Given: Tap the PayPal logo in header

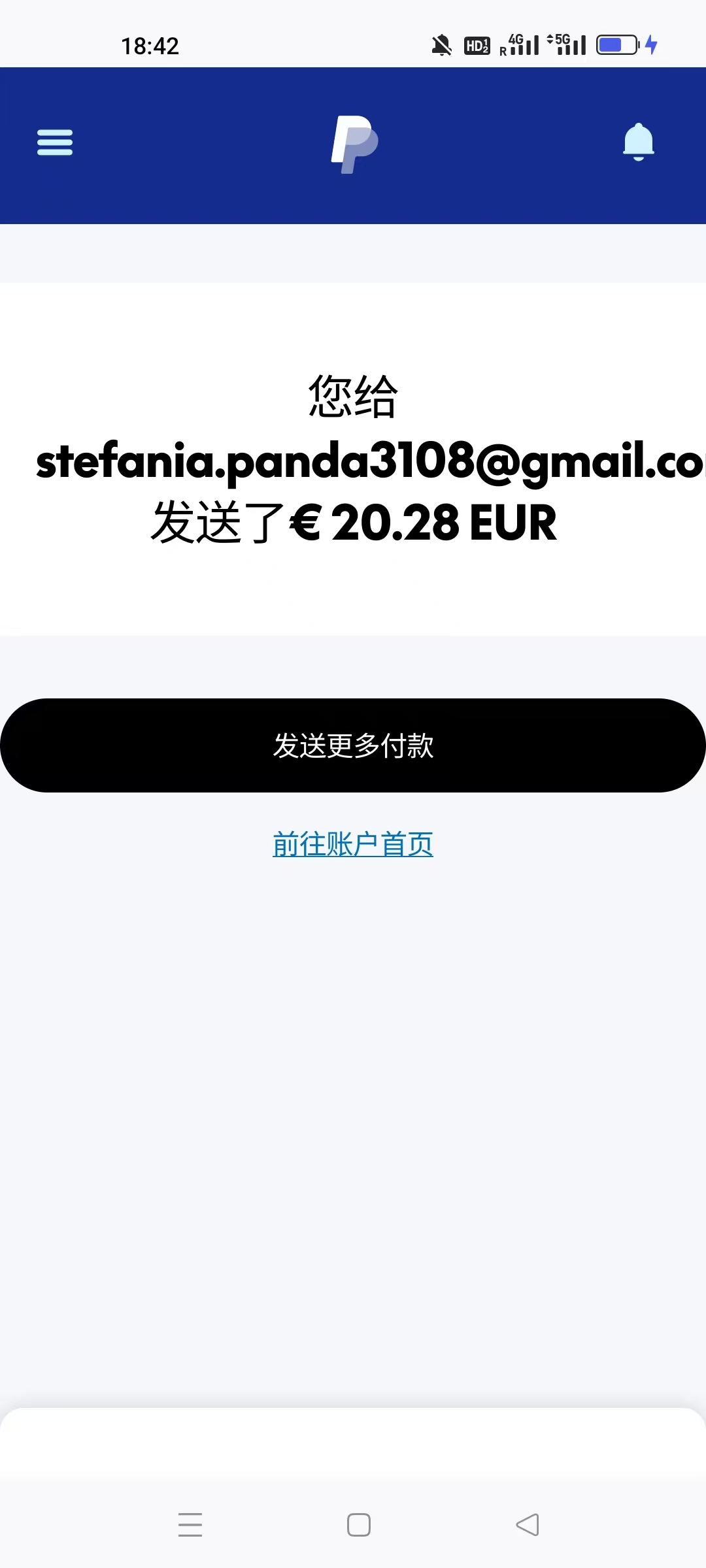Looking at the screenshot, I should coord(354,144).
